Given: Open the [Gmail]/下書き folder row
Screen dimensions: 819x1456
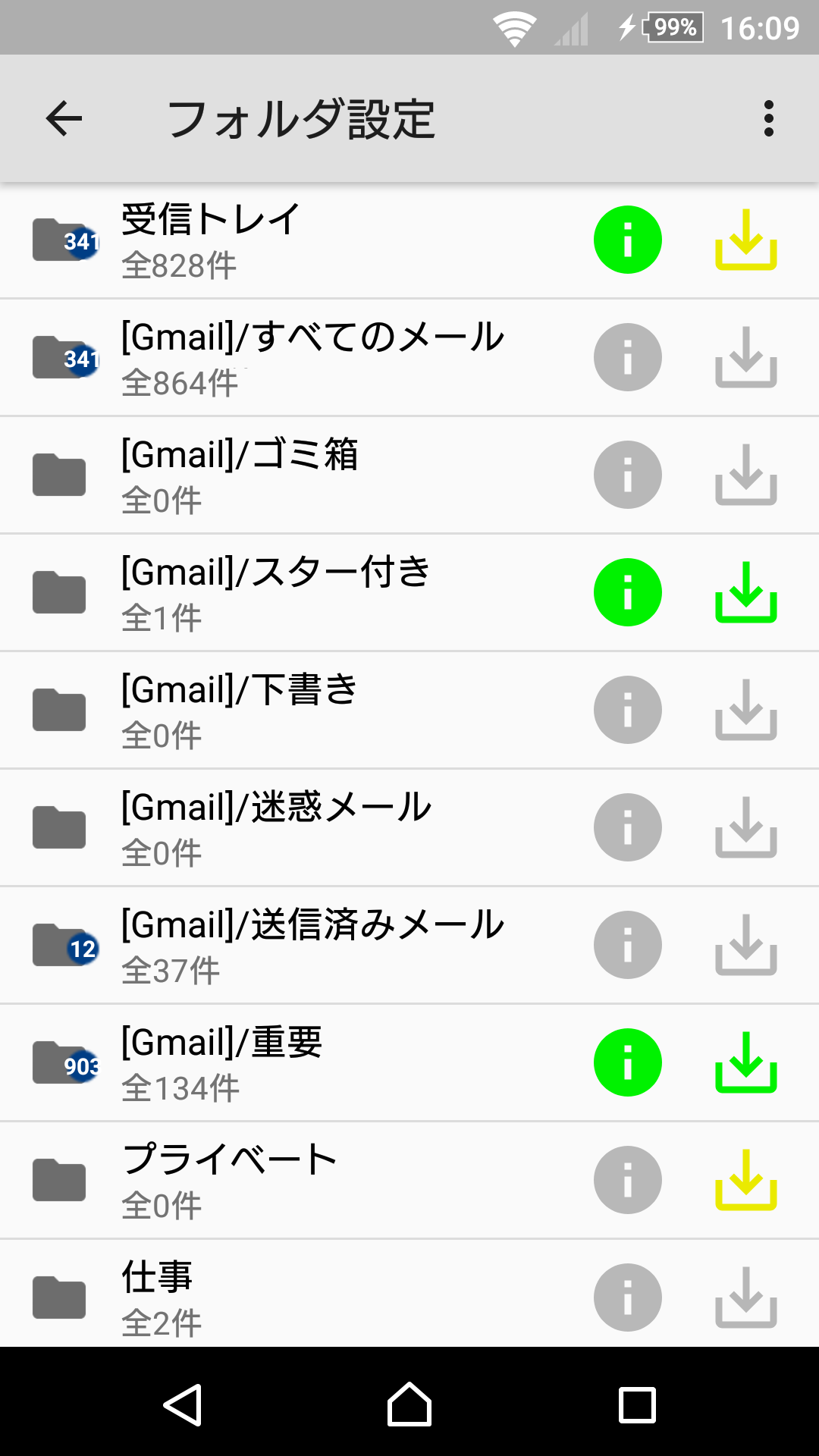Looking at the screenshot, I should point(303,710).
